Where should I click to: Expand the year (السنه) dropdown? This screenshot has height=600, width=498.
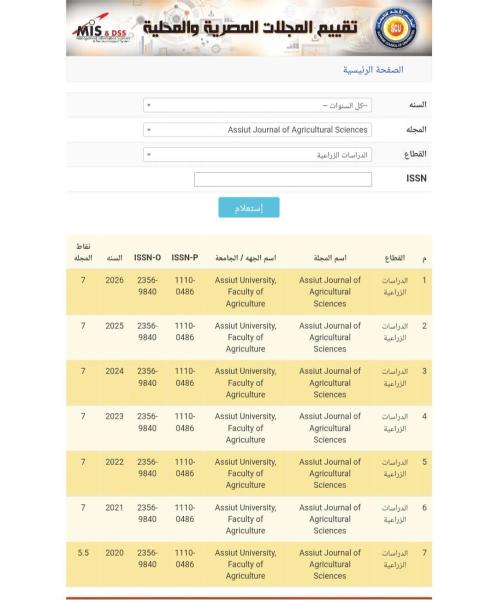(257, 105)
